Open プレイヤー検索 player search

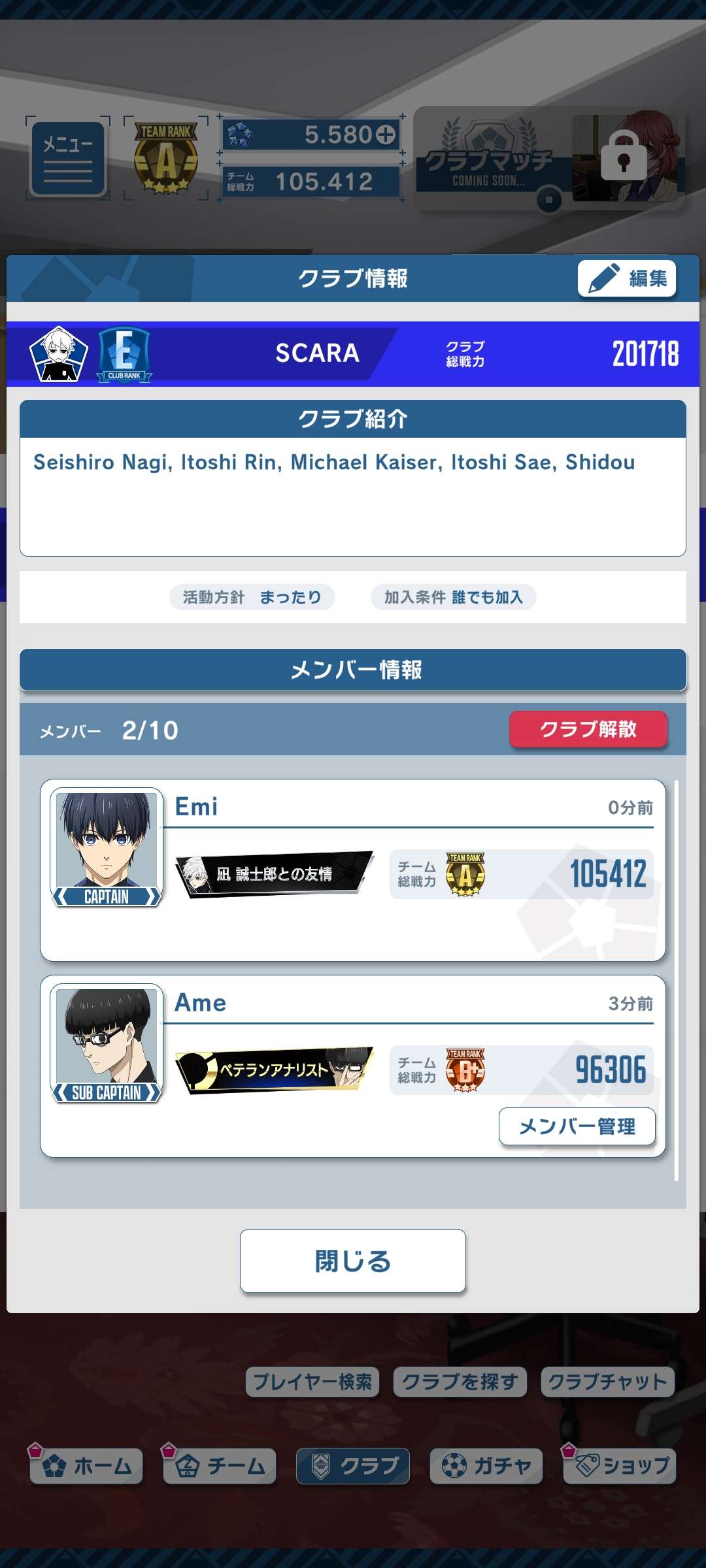[x=312, y=1381]
